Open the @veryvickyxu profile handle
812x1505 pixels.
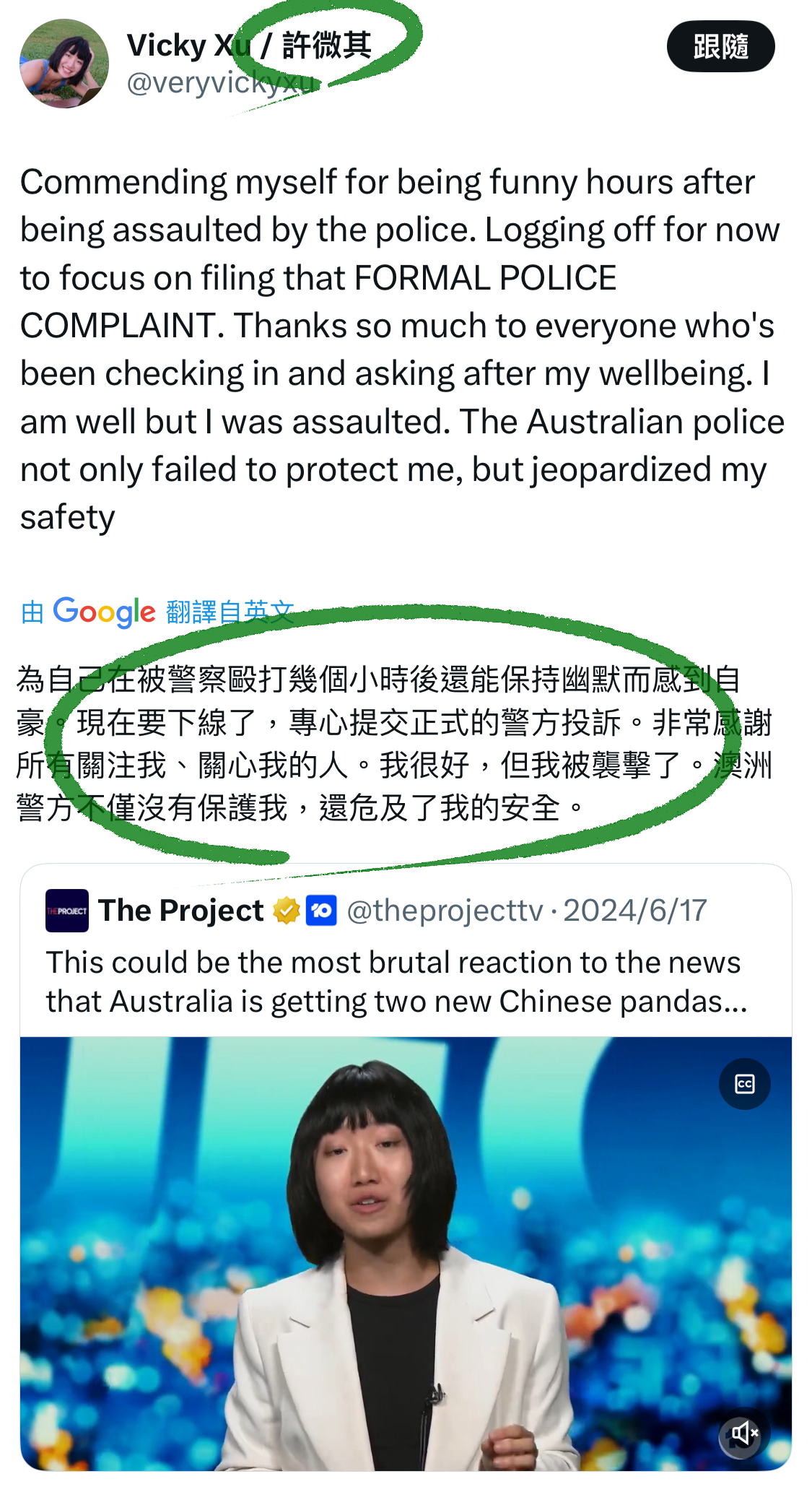pos(221,84)
